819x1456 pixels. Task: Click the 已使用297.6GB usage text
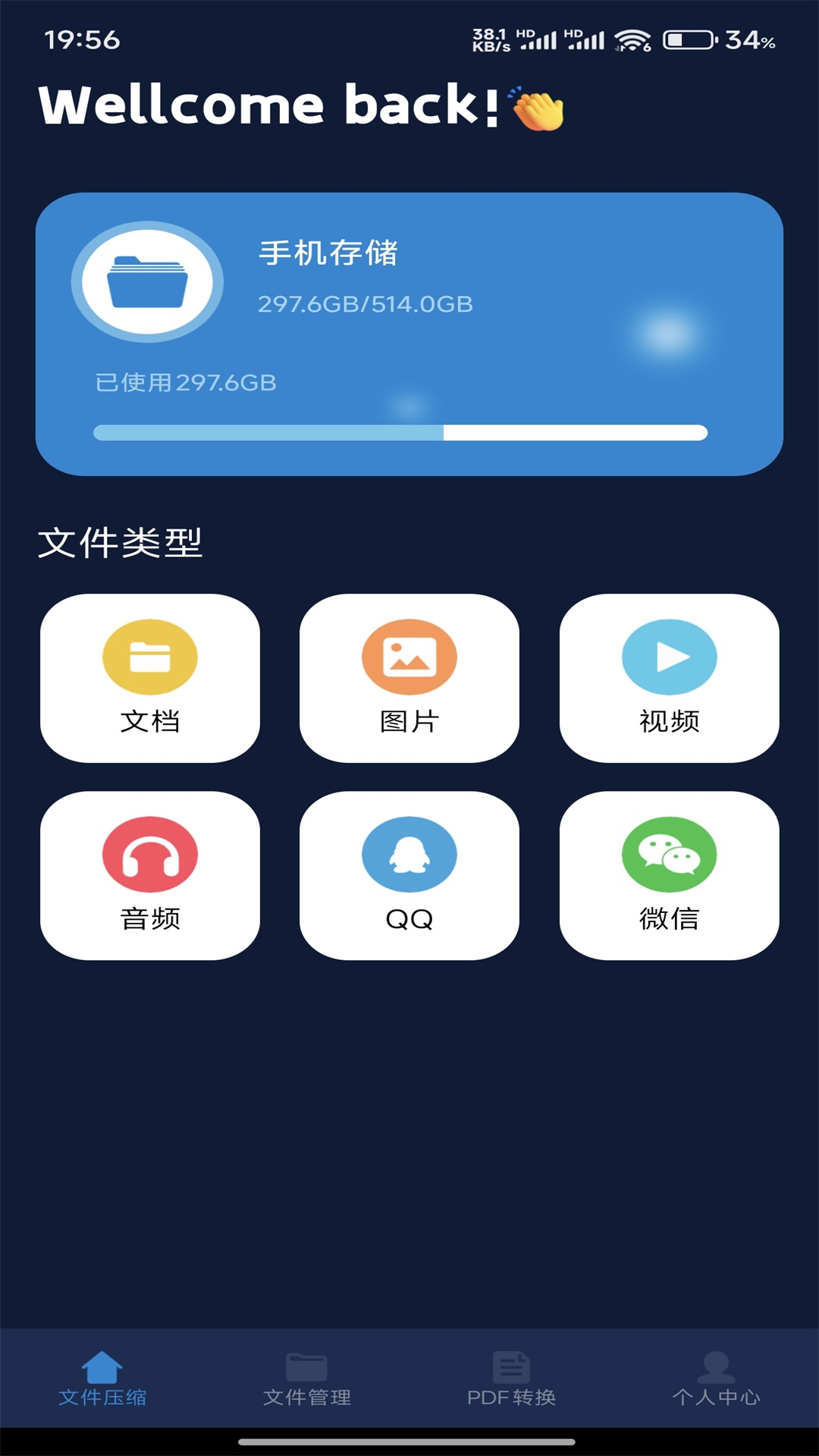[x=184, y=383]
